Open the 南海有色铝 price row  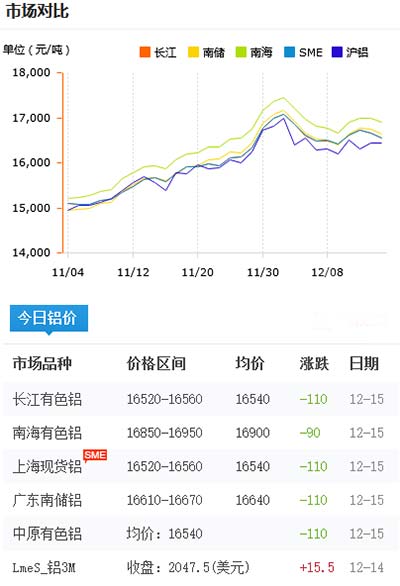click(200, 433)
